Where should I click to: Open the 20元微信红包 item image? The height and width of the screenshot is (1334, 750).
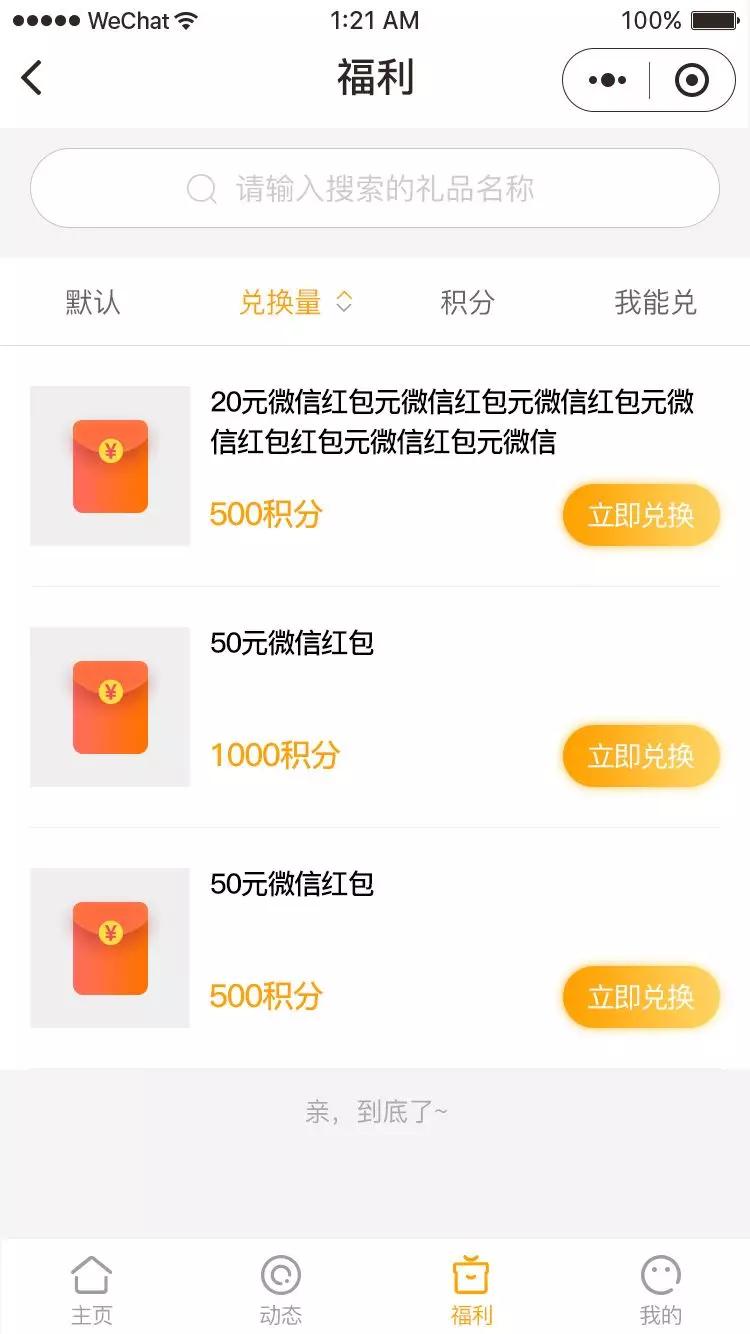[110, 466]
